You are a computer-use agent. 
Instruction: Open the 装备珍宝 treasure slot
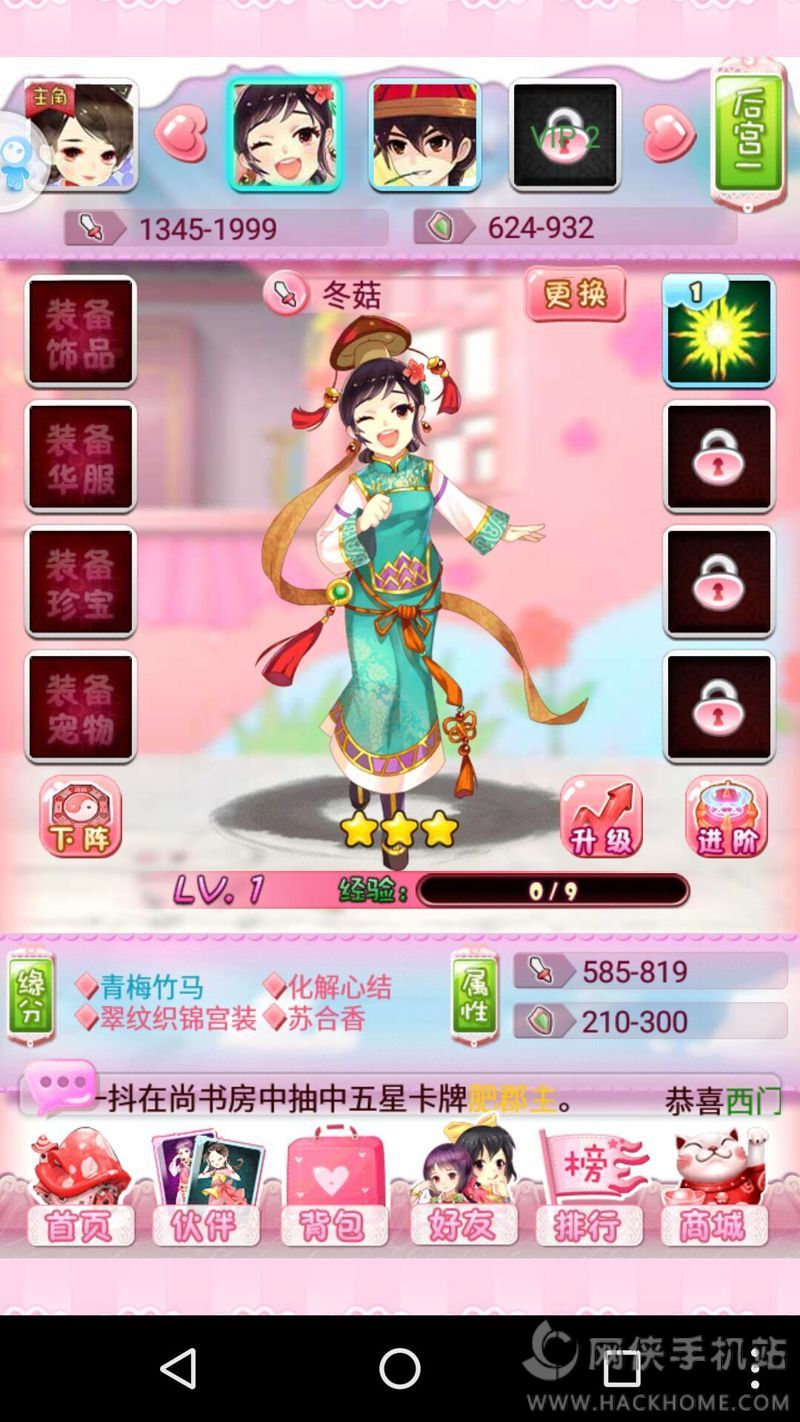tap(80, 582)
